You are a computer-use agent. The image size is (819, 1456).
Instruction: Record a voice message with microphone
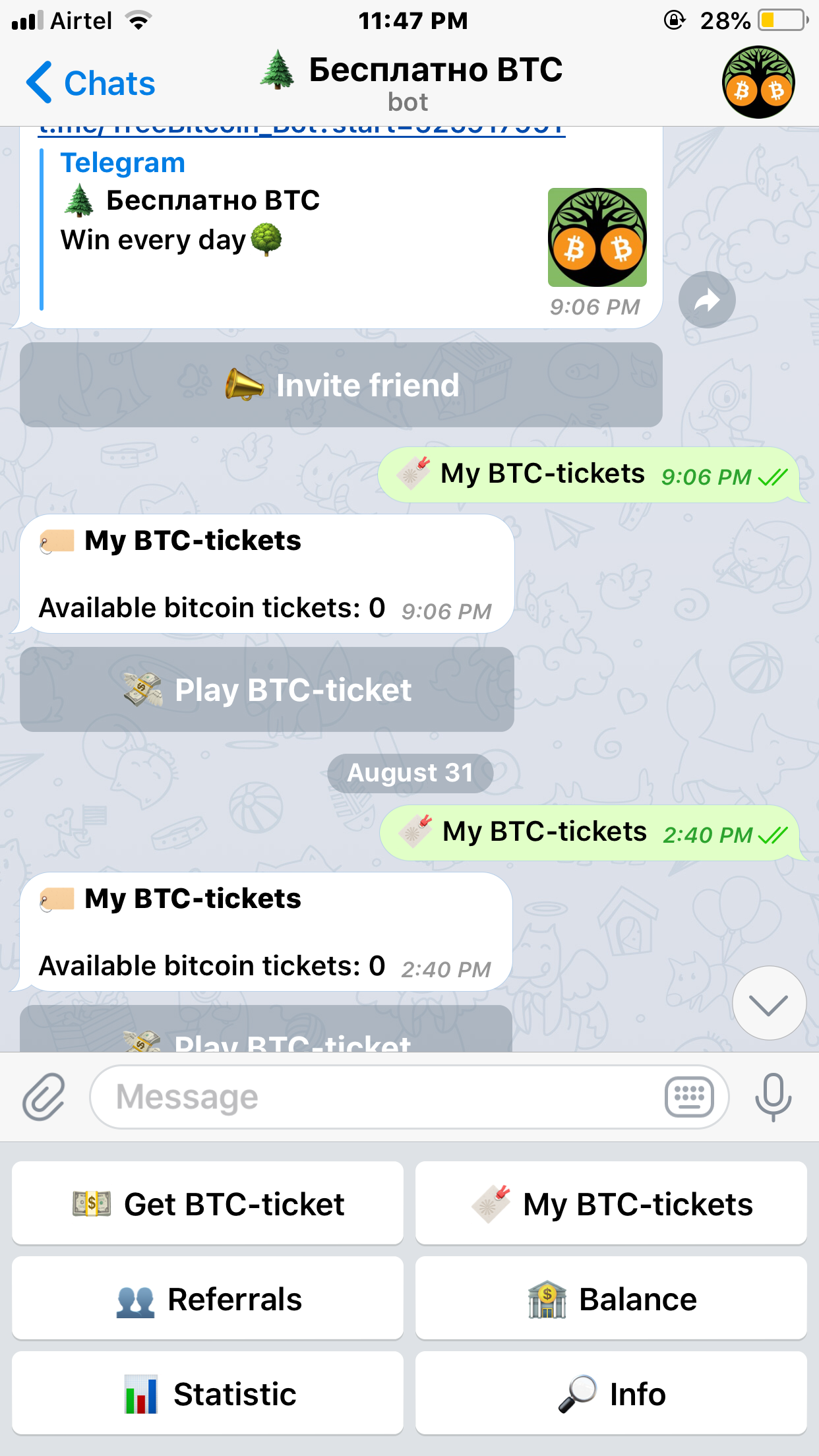pyautogui.click(x=773, y=1097)
